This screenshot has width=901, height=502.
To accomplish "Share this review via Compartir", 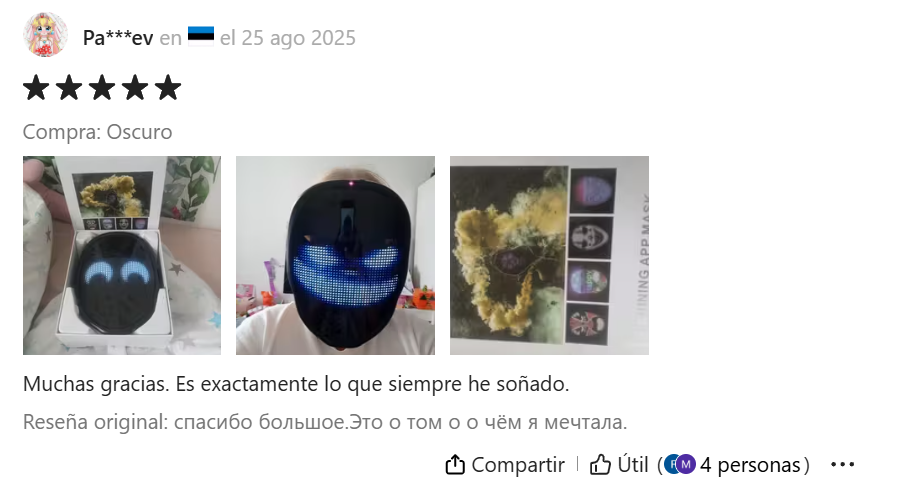I will [x=505, y=465].
